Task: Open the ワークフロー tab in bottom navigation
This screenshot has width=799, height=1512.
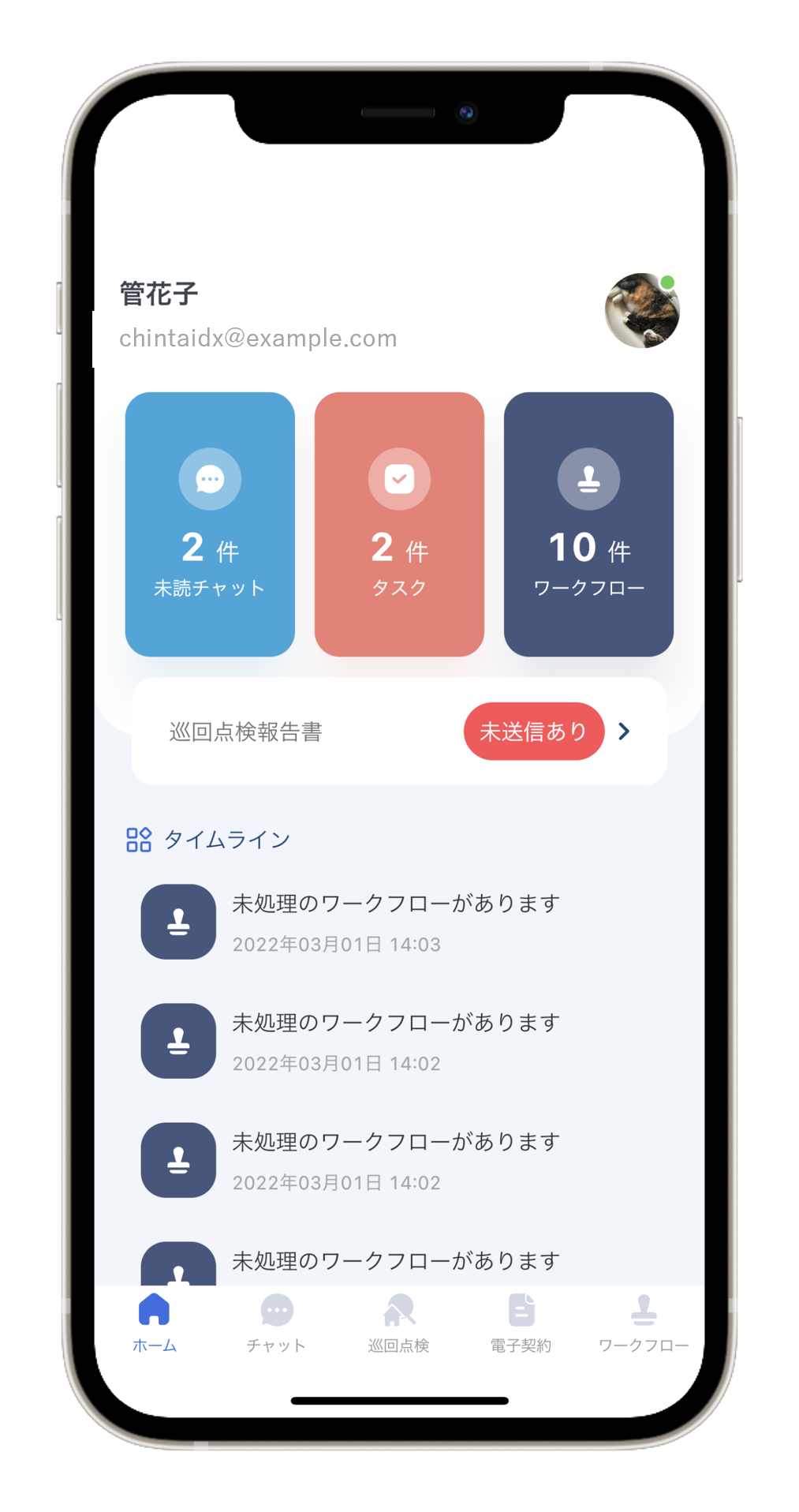Action: (x=644, y=1323)
